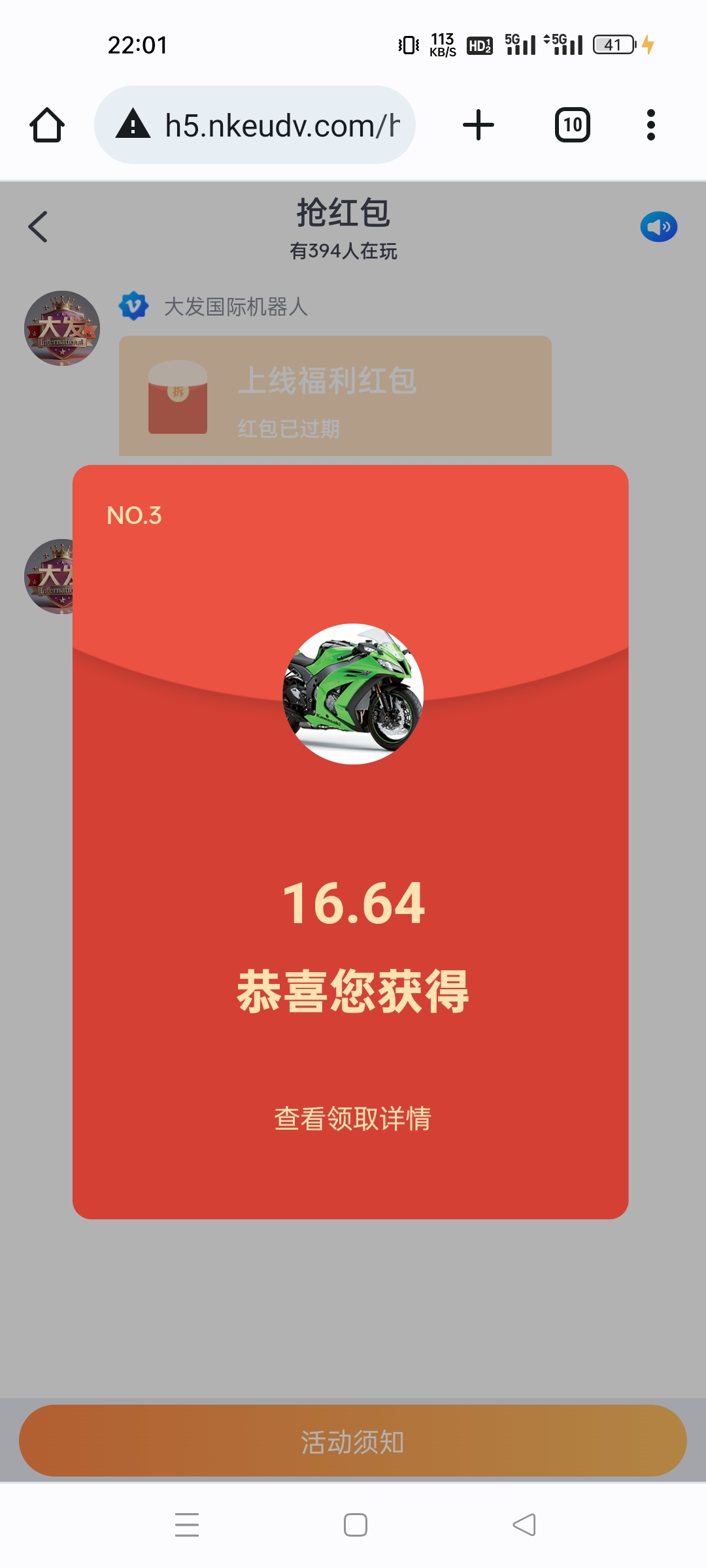This screenshot has height=1568, width=706.
Task: Open a new browser tab
Action: 479,125
